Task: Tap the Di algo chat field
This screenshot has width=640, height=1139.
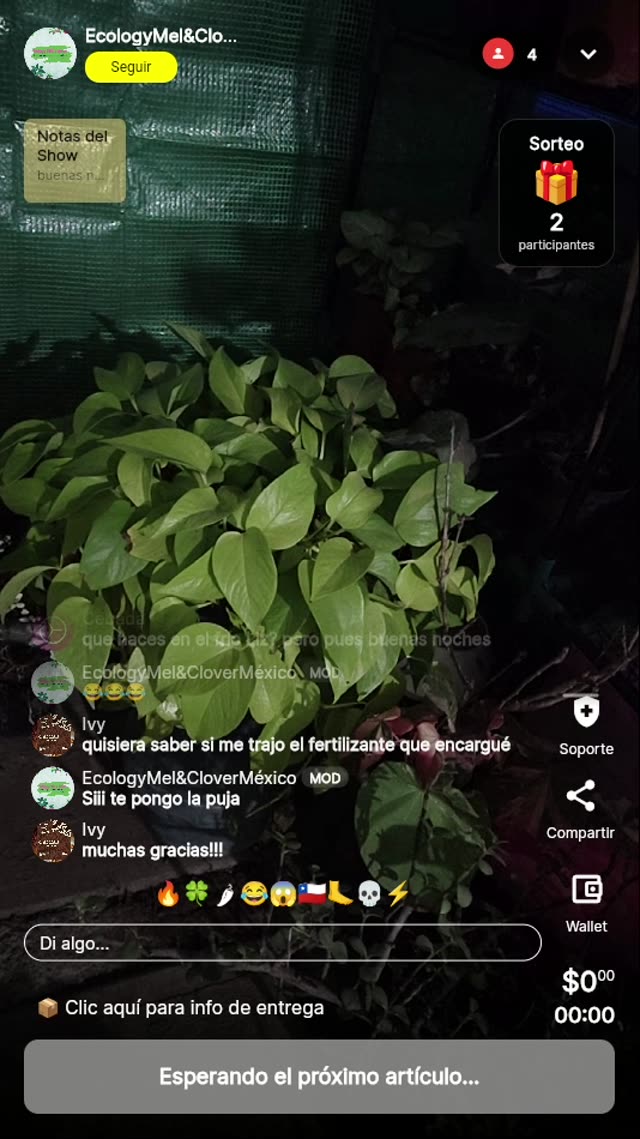Action: click(282, 943)
